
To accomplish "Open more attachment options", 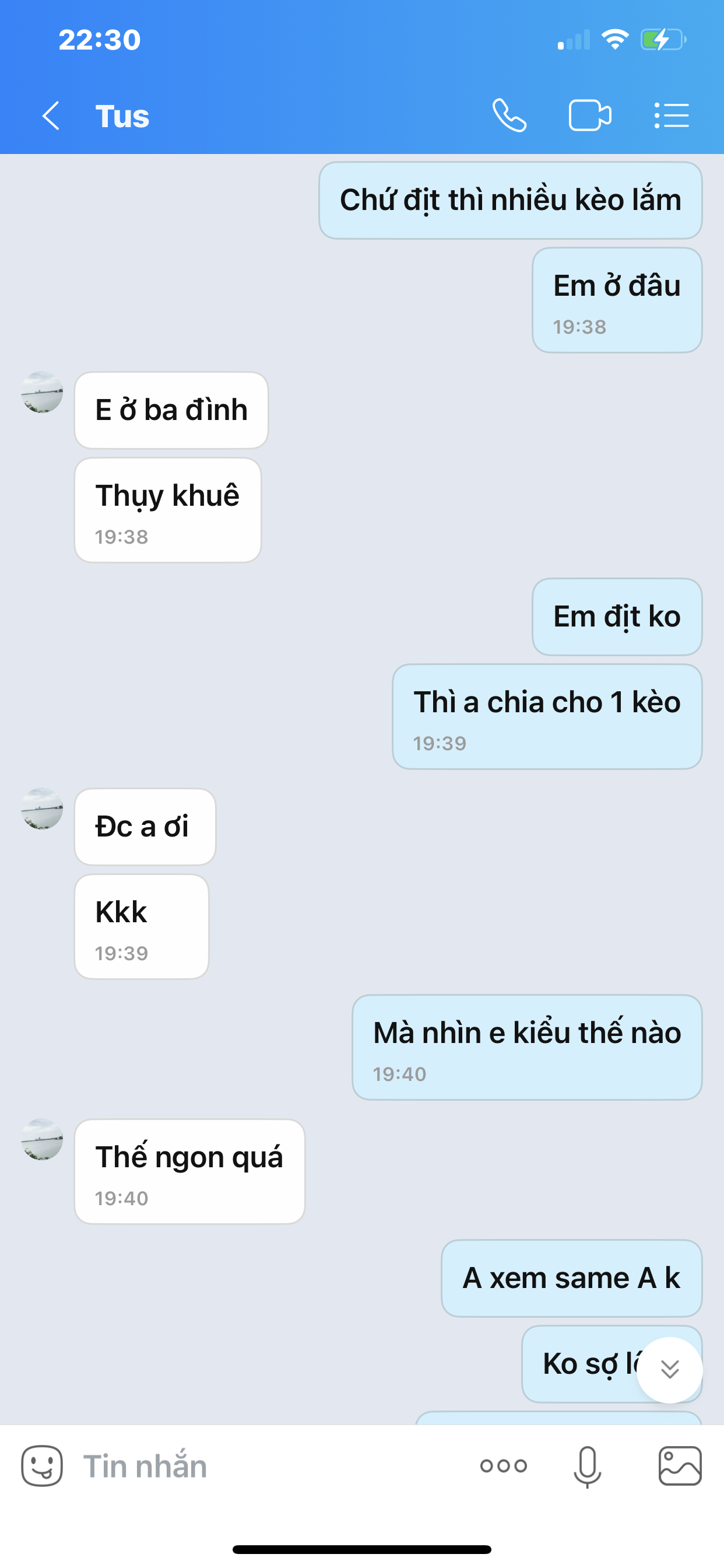I will [503, 1466].
